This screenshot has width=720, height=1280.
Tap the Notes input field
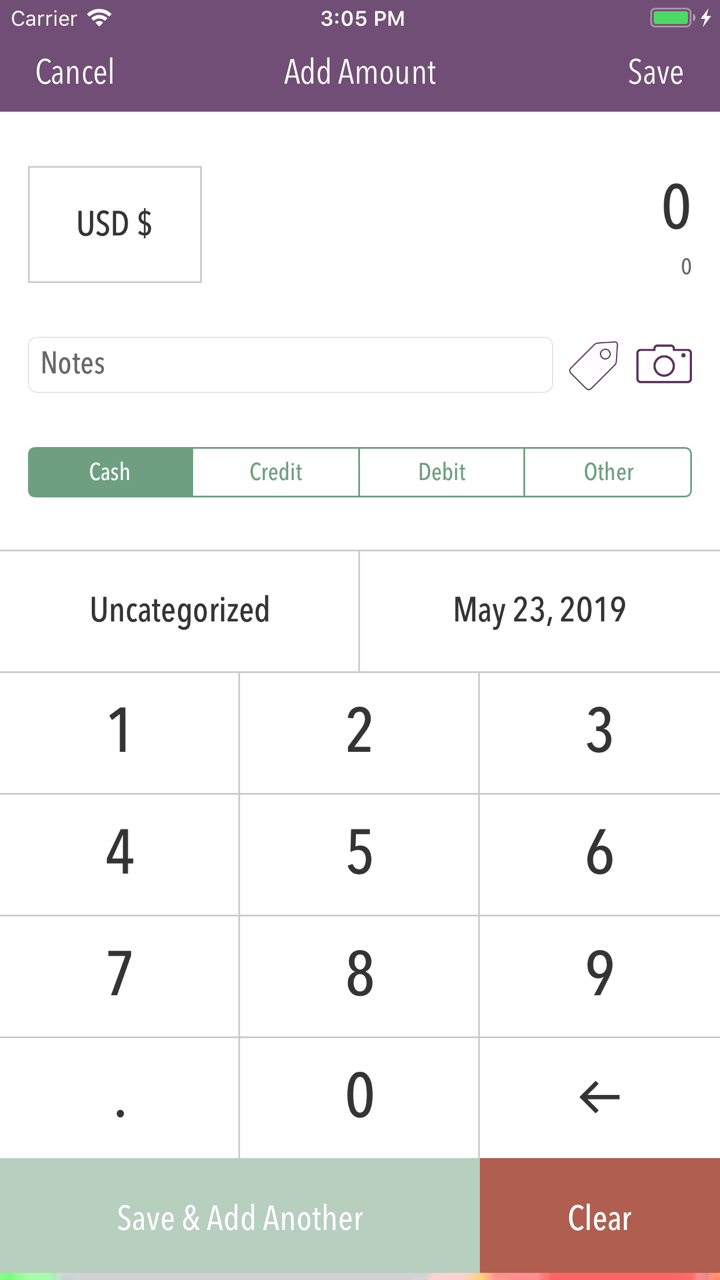(290, 364)
